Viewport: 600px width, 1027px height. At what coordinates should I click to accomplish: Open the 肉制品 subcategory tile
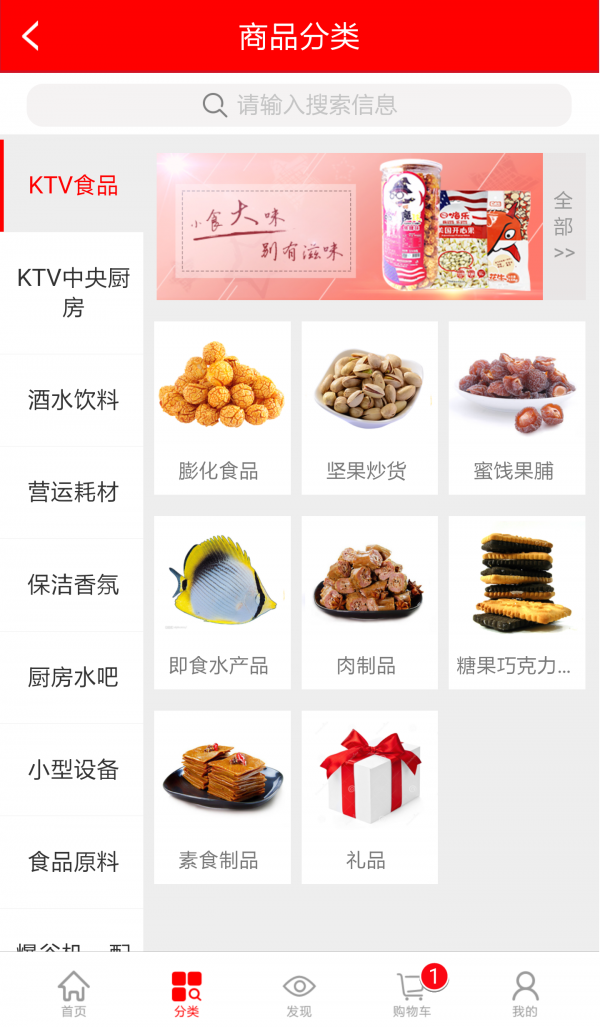369,602
